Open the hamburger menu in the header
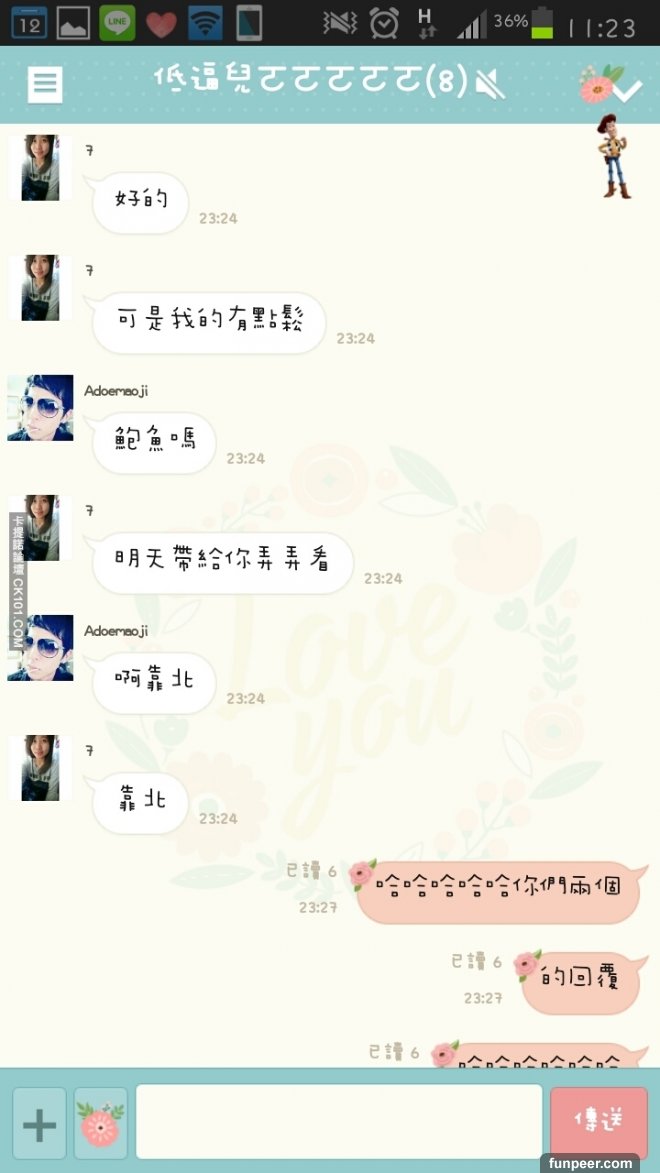This screenshot has width=660, height=1173. [44, 85]
